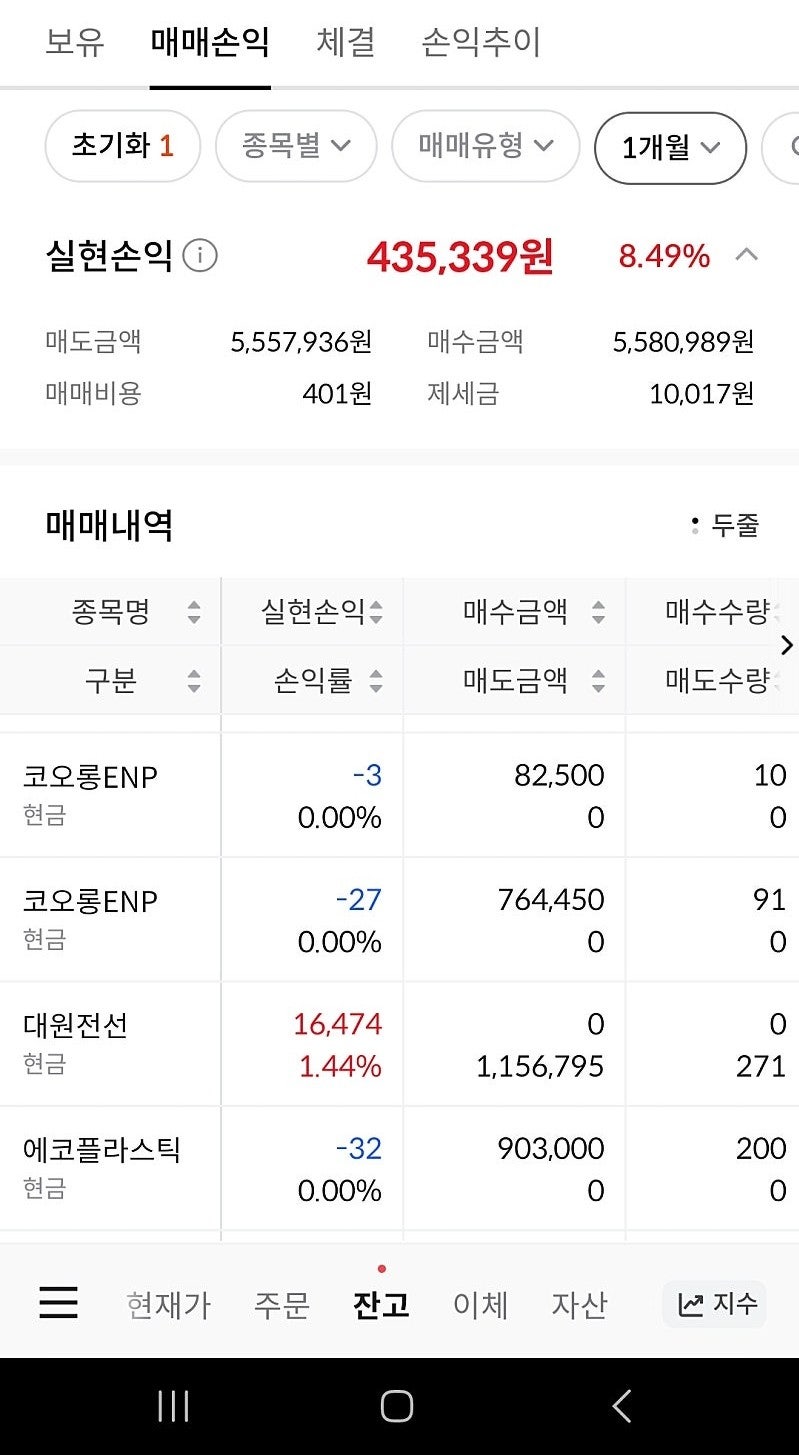Open the hamburger menu

[x=58, y=1302]
